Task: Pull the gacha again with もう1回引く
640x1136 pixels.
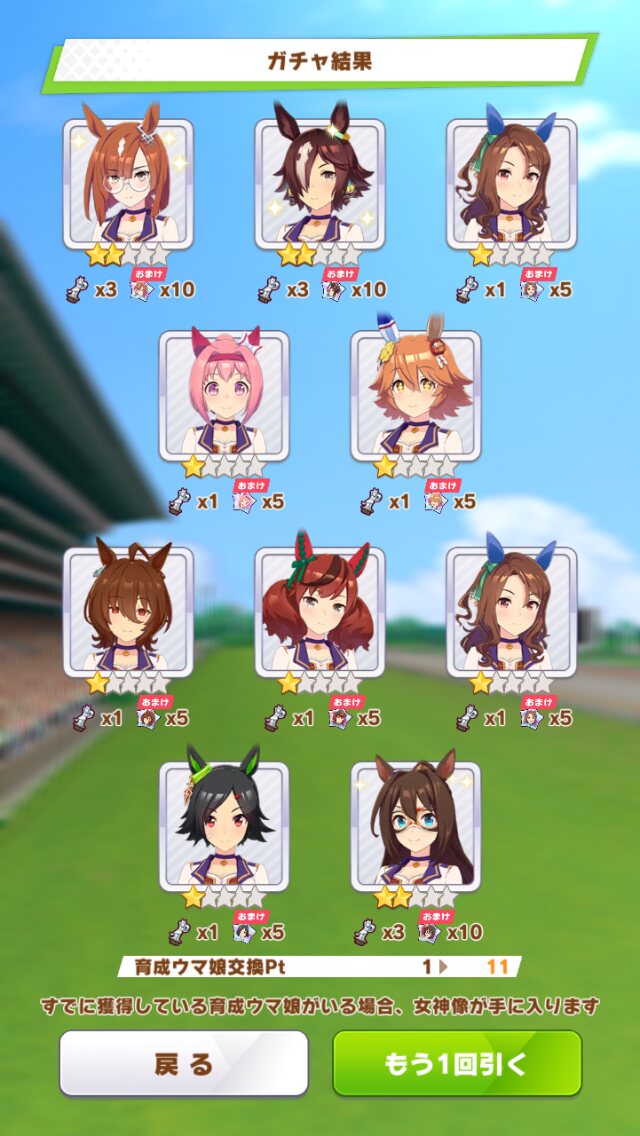Action: click(457, 1063)
